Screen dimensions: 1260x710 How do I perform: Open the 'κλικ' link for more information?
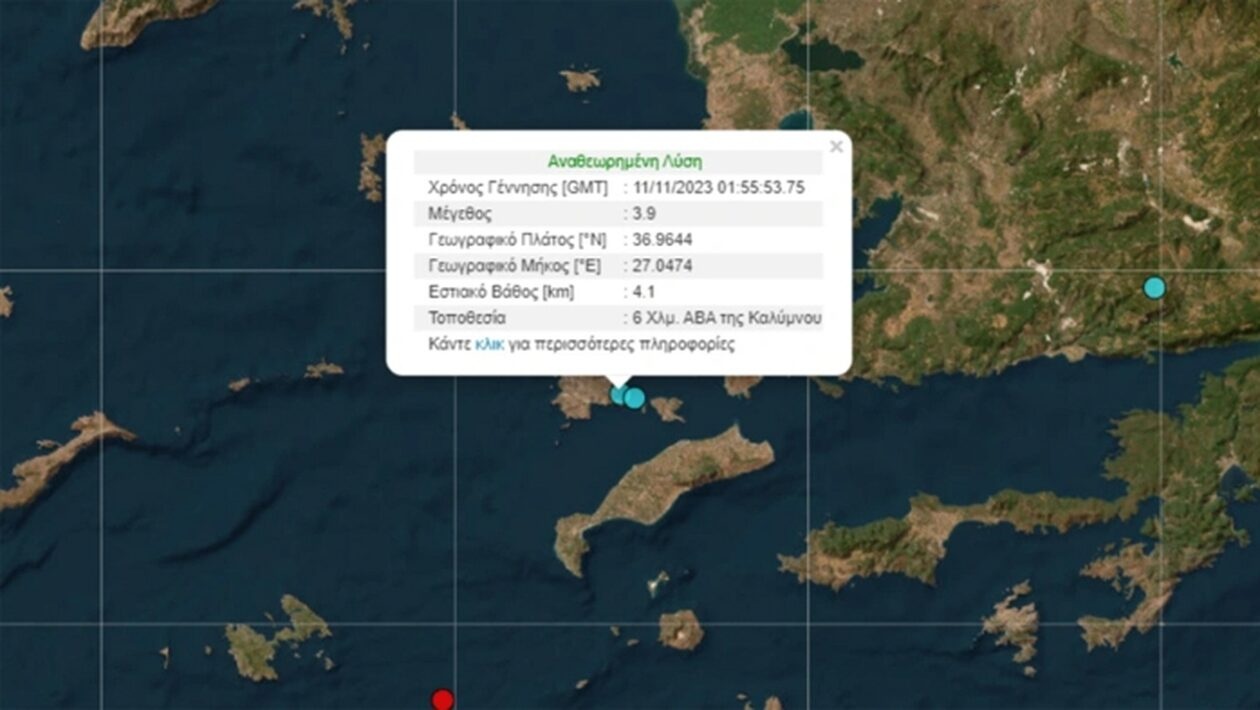point(489,344)
